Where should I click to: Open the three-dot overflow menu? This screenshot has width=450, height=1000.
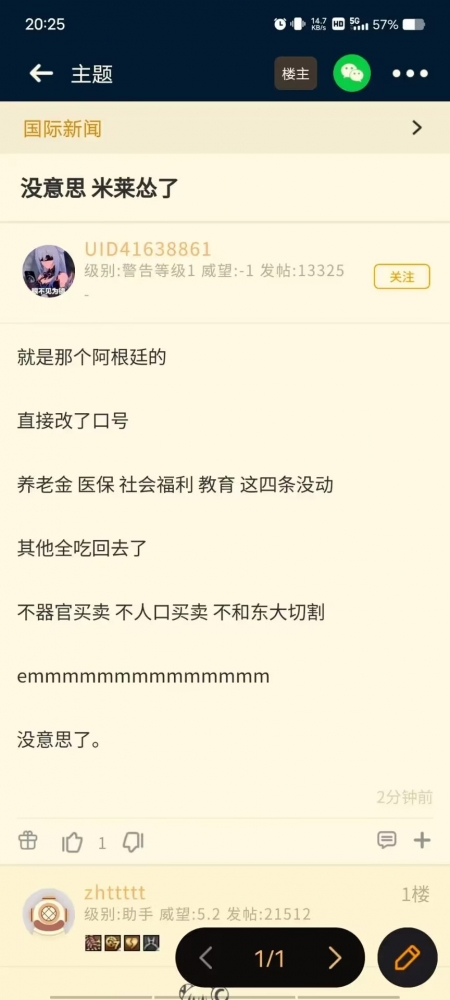[410, 74]
